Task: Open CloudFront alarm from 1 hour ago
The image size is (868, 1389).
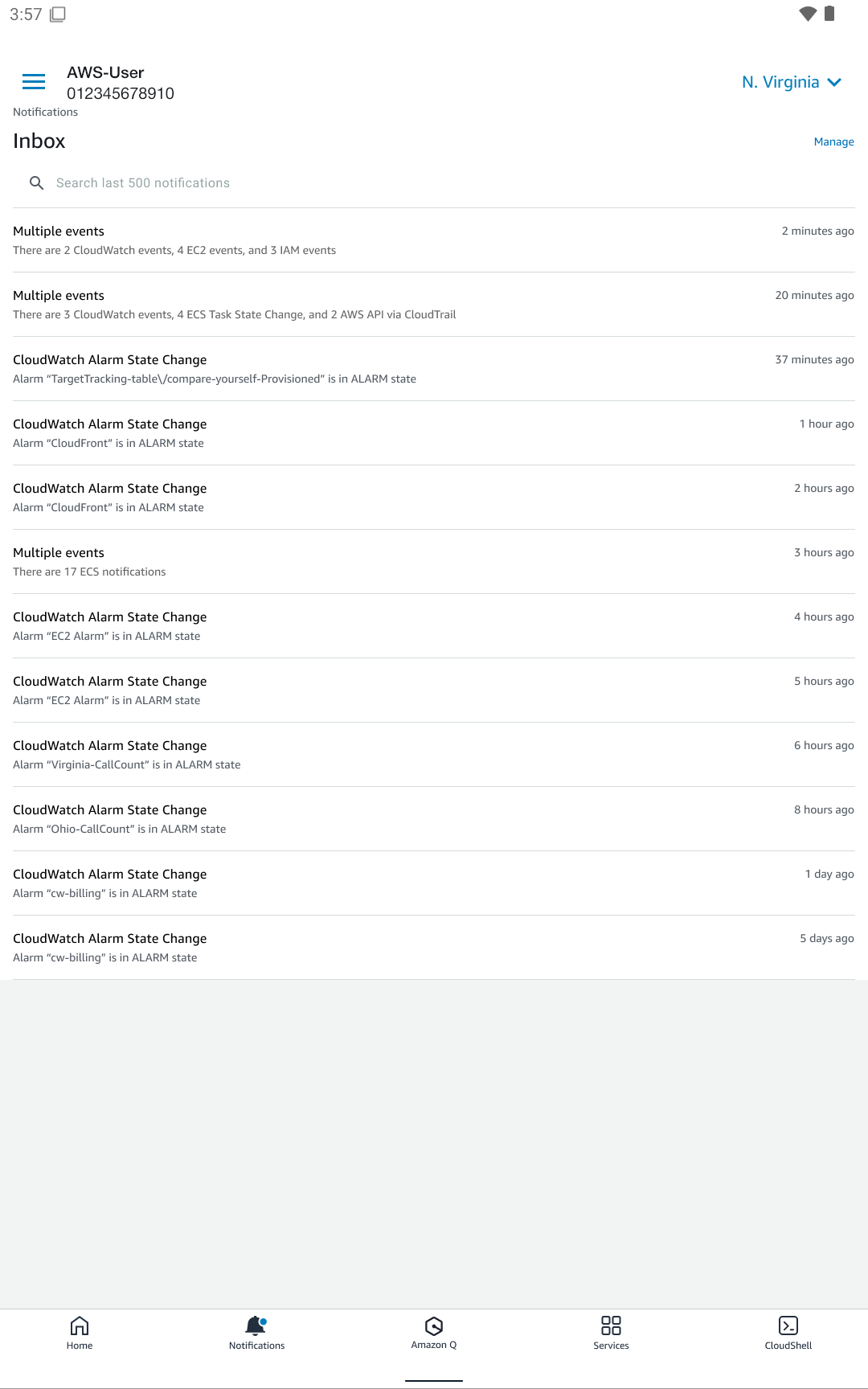Action: pos(434,433)
